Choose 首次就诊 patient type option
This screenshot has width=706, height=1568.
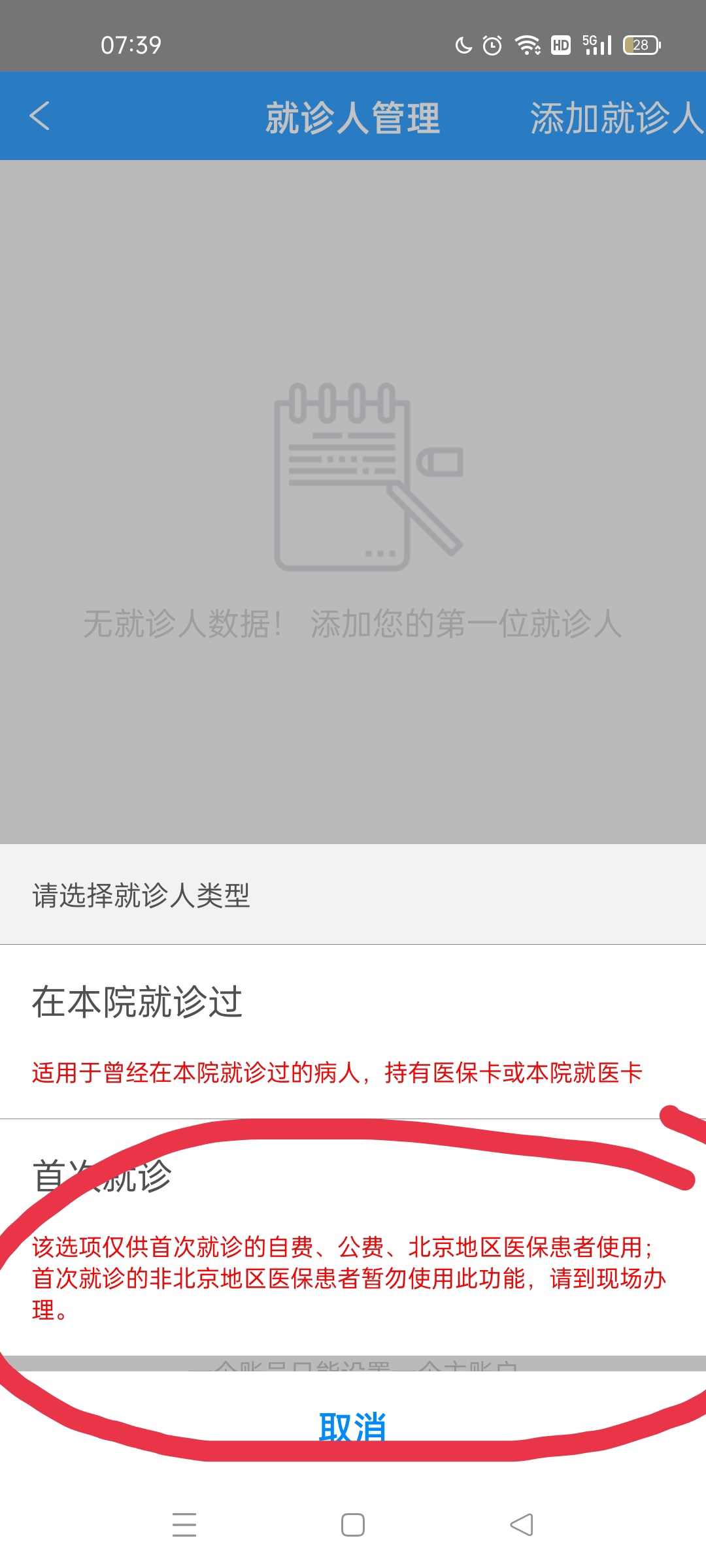(353, 1235)
